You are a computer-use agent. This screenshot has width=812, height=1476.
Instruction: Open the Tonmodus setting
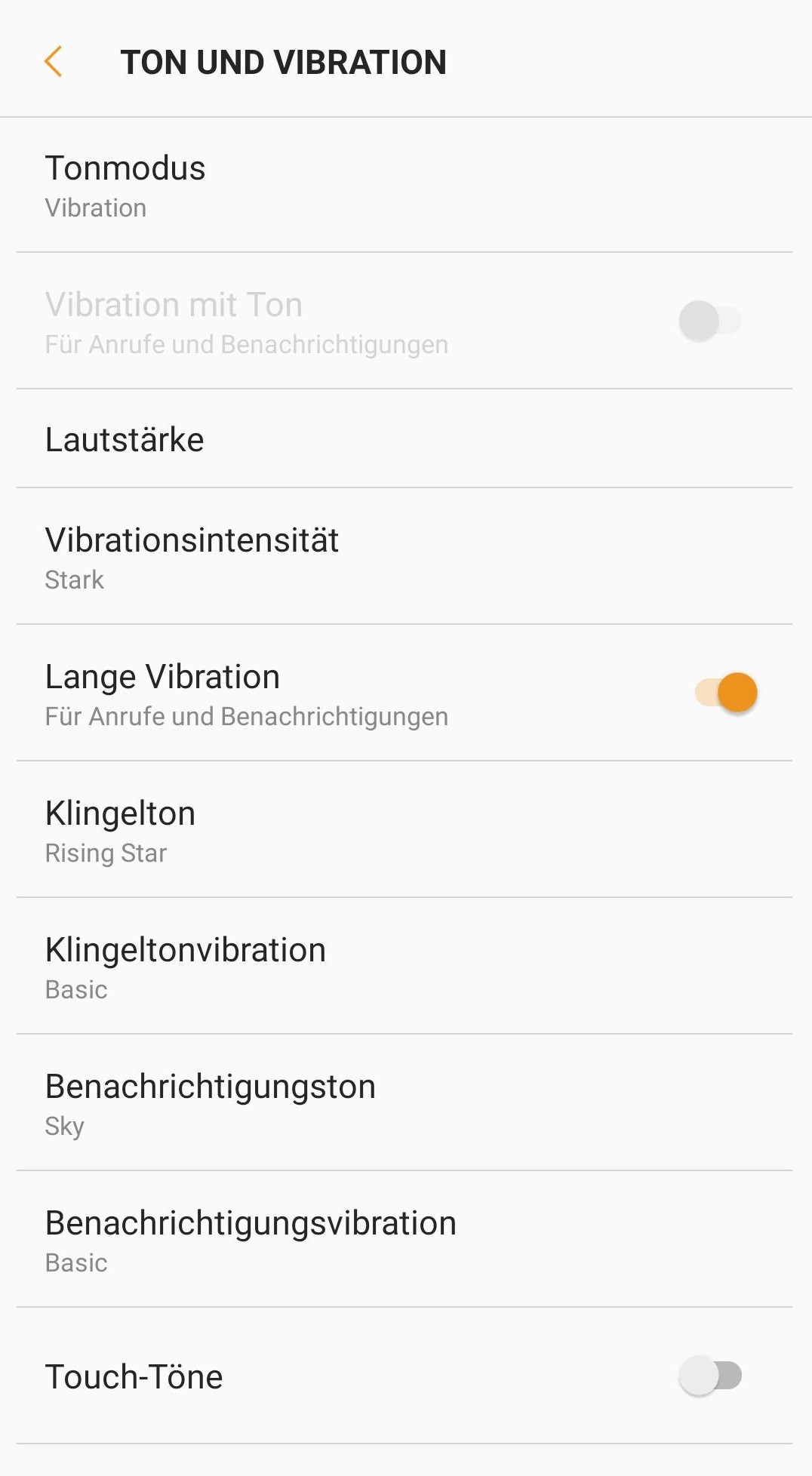[x=404, y=186]
